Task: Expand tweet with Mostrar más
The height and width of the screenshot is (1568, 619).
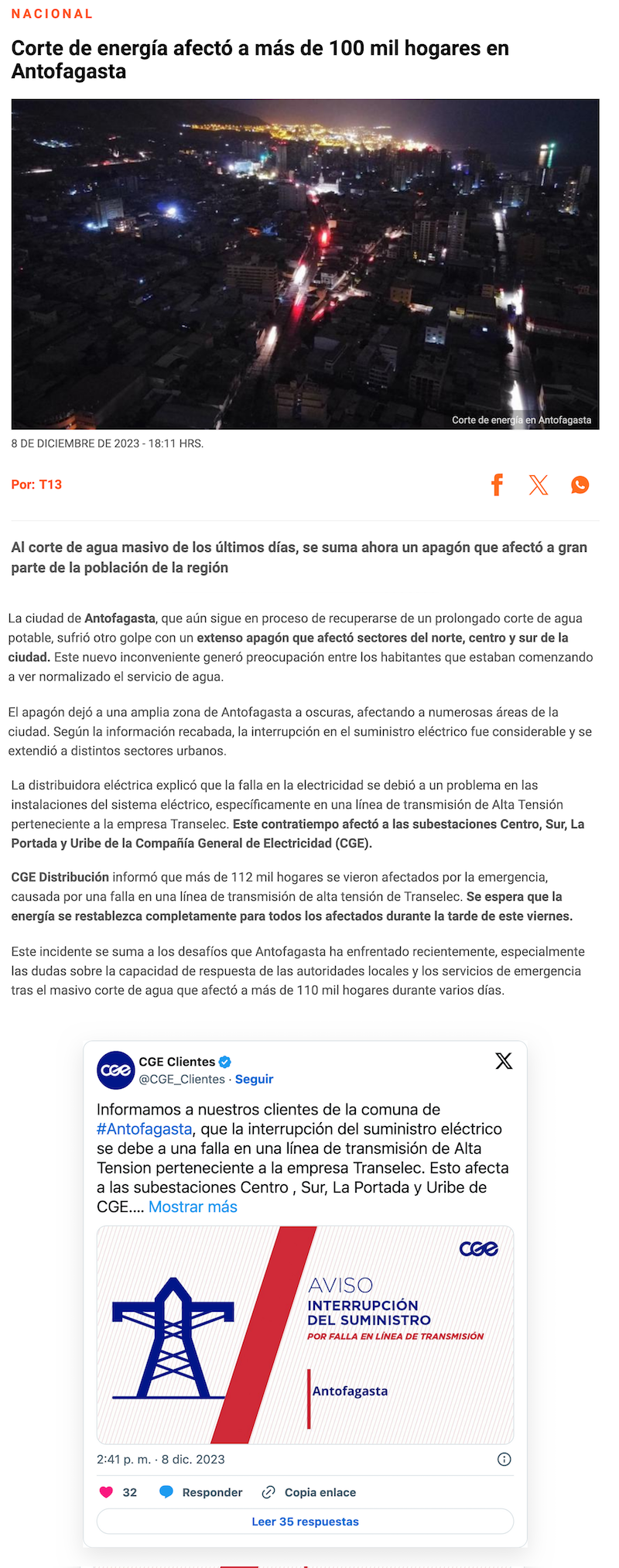Action: (x=193, y=1207)
